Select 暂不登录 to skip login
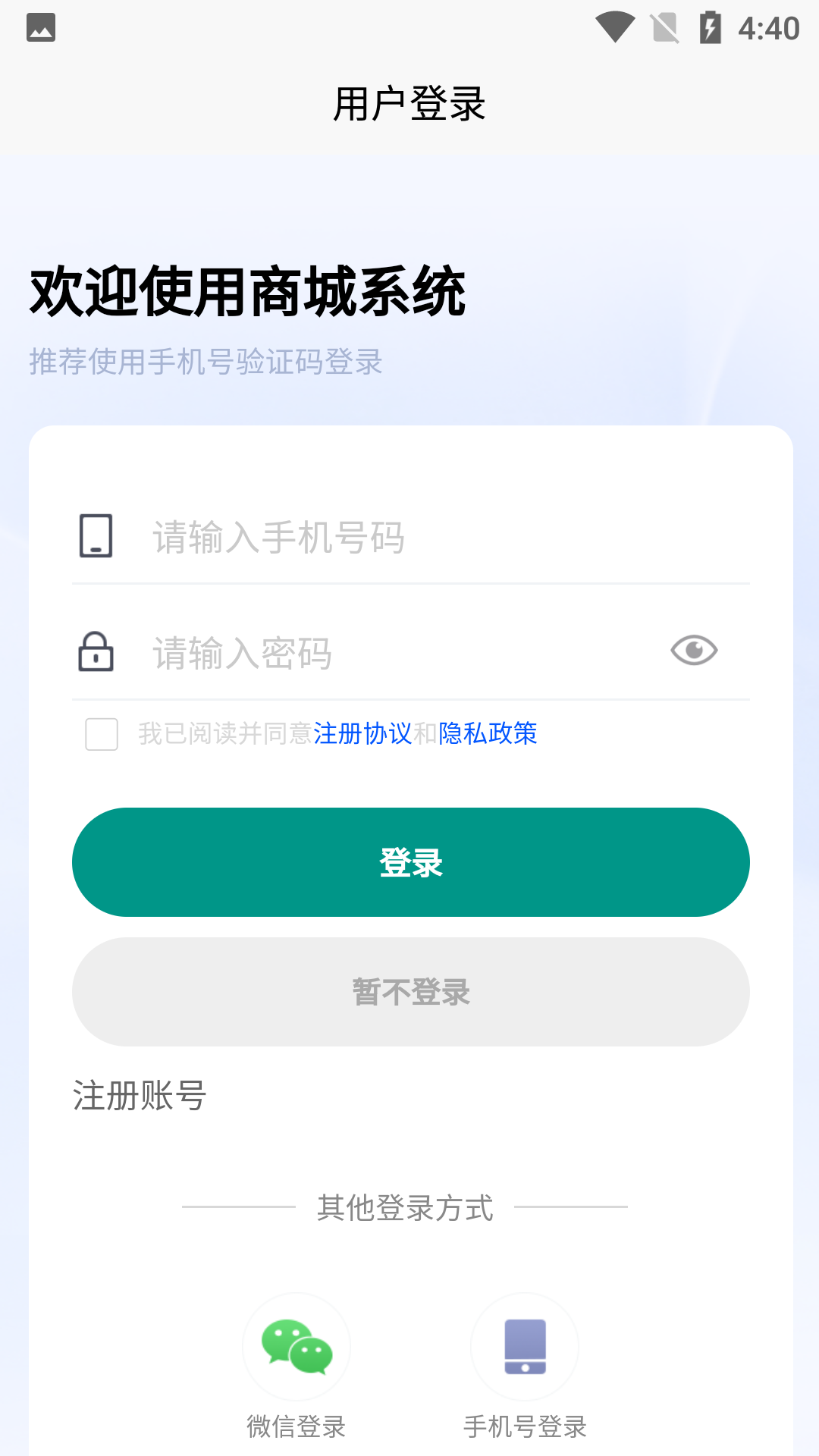The width and height of the screenshot is (819, 1456). (x=411, y=992)
